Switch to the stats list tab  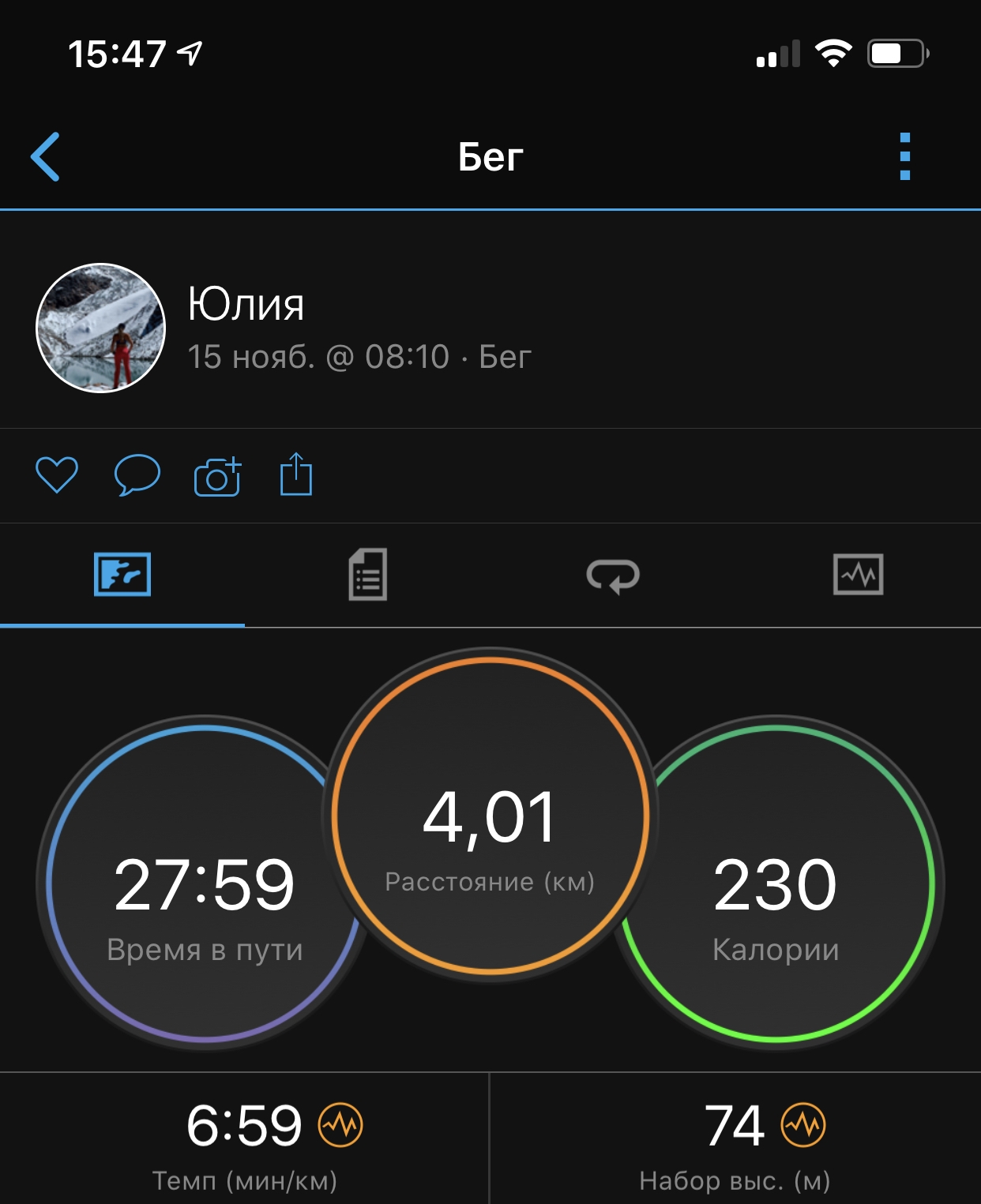click(367, 575)
